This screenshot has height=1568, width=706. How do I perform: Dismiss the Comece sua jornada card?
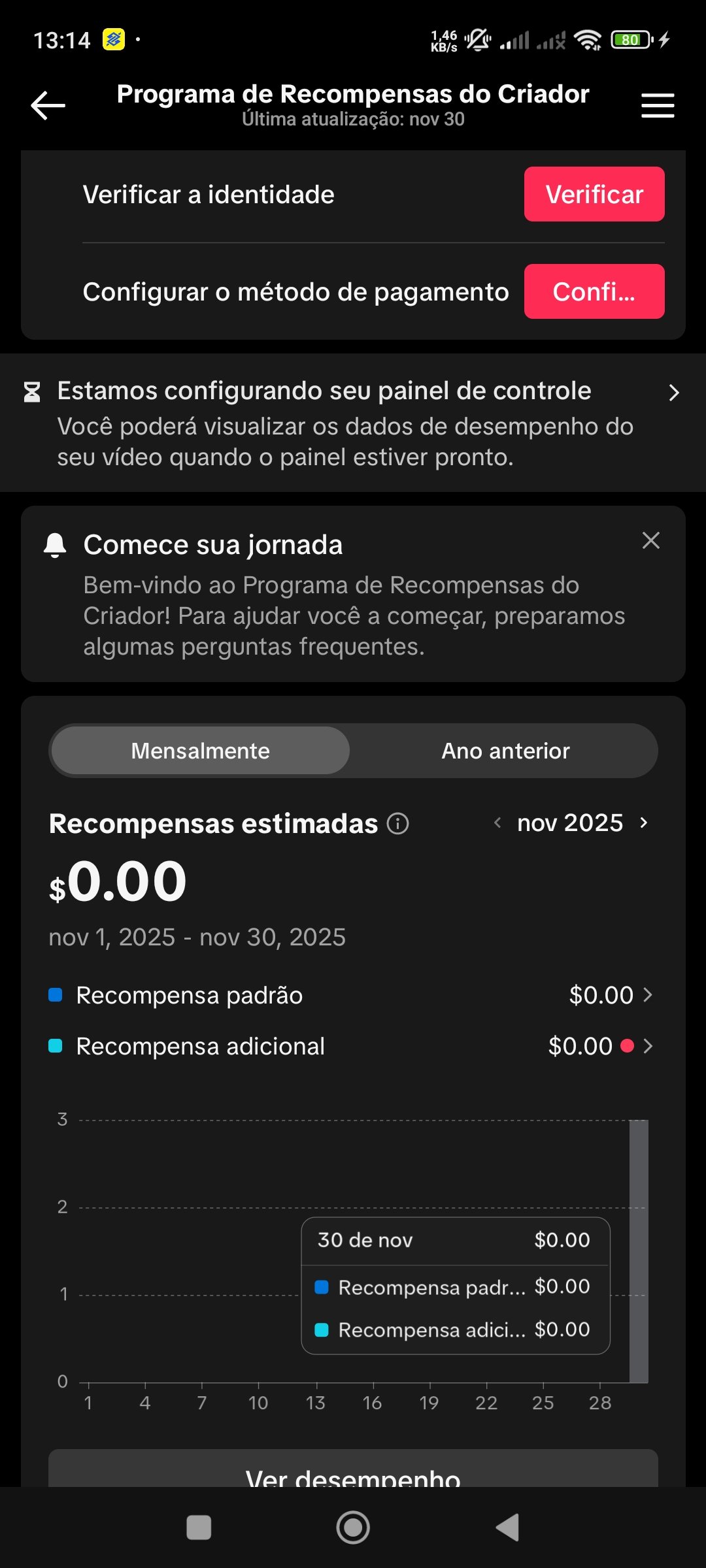tap(650, 540)
